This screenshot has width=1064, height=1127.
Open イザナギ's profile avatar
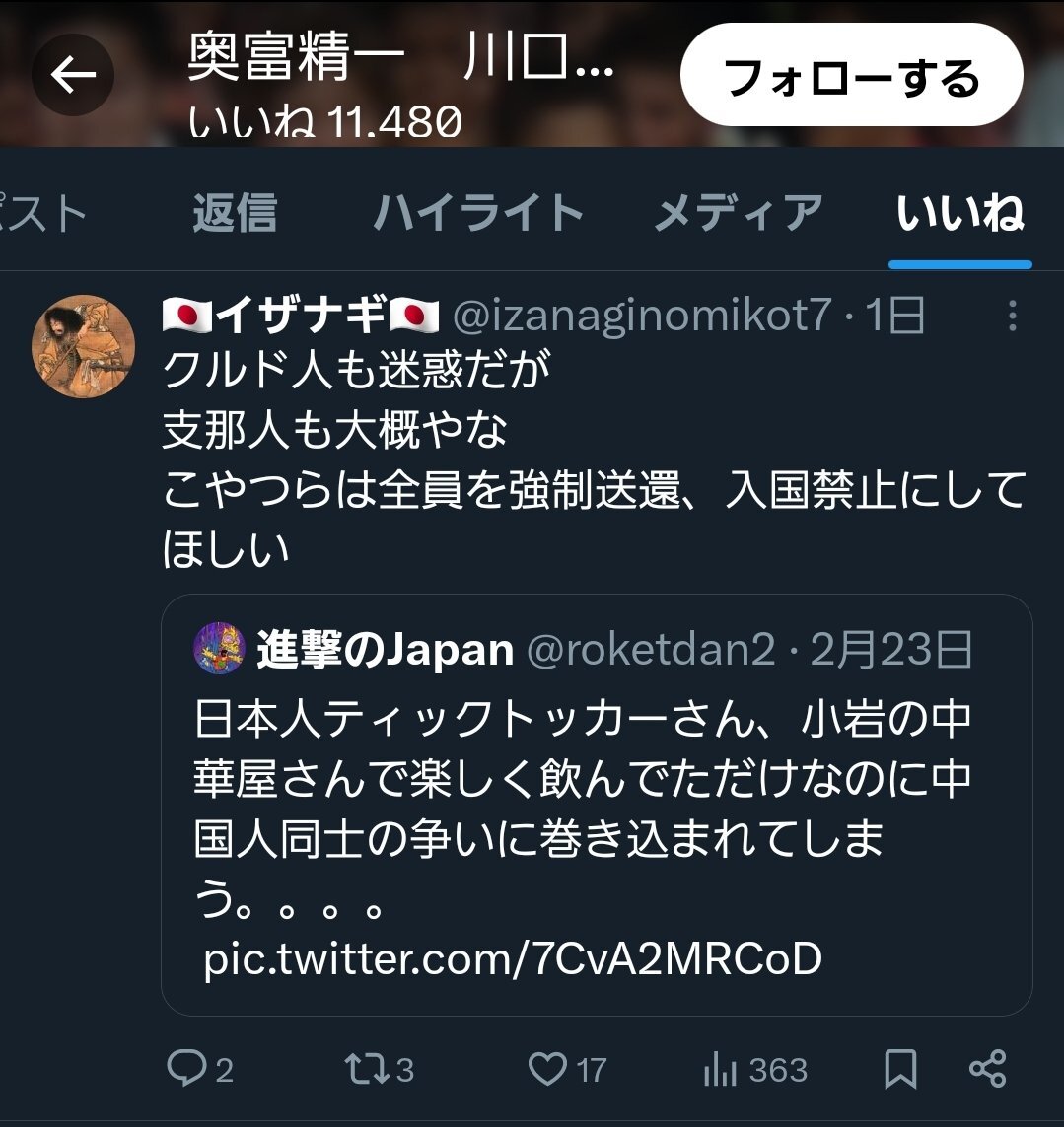(83, 346)
